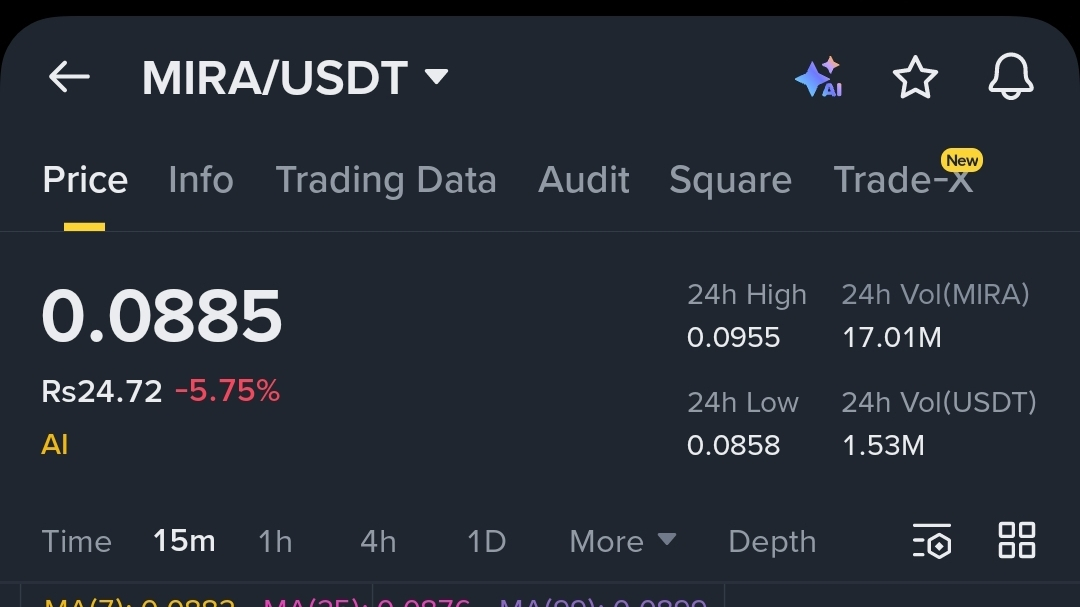Switch chart to the 1h interval
Image resolution: width=1080 pixels, height=607 pixels.
click(275, 542)
